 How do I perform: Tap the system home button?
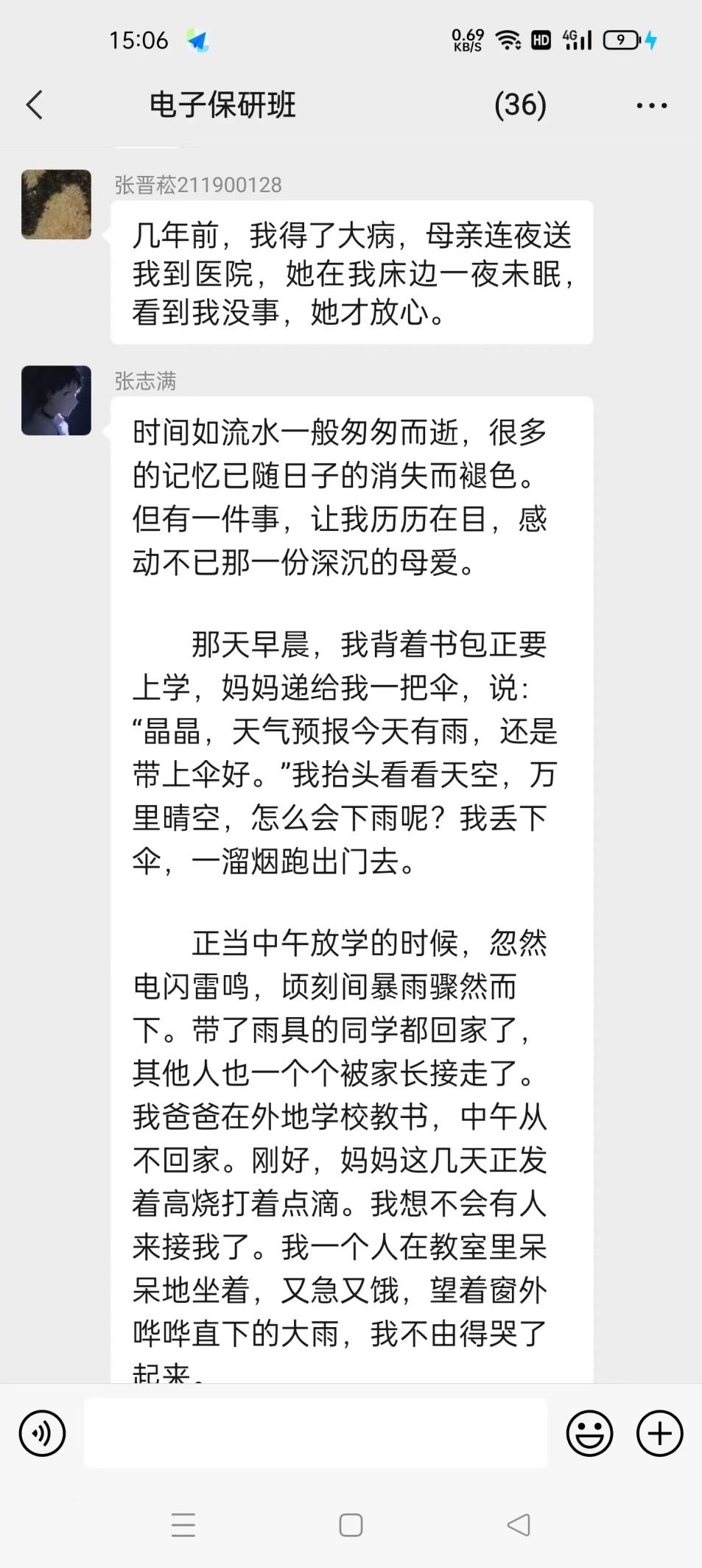pos(351,1525)
